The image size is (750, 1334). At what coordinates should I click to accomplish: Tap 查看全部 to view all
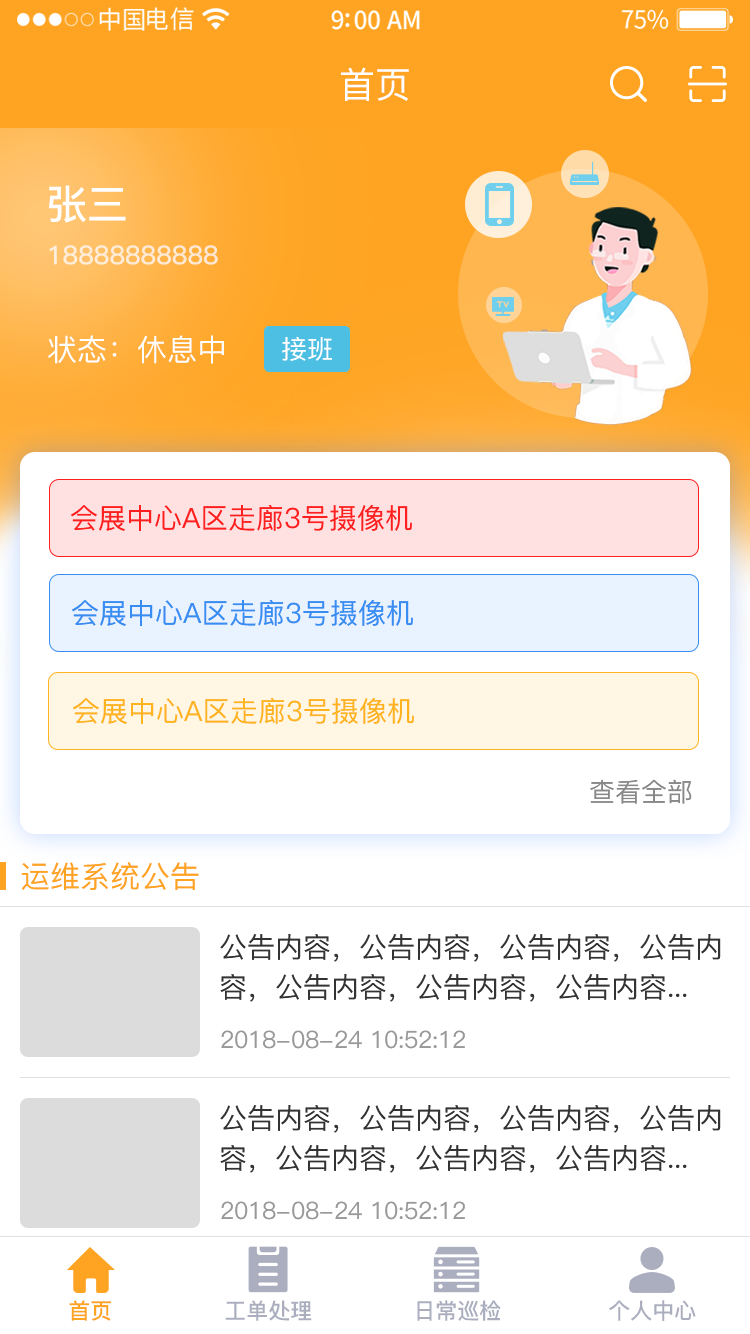pos(640,792)
